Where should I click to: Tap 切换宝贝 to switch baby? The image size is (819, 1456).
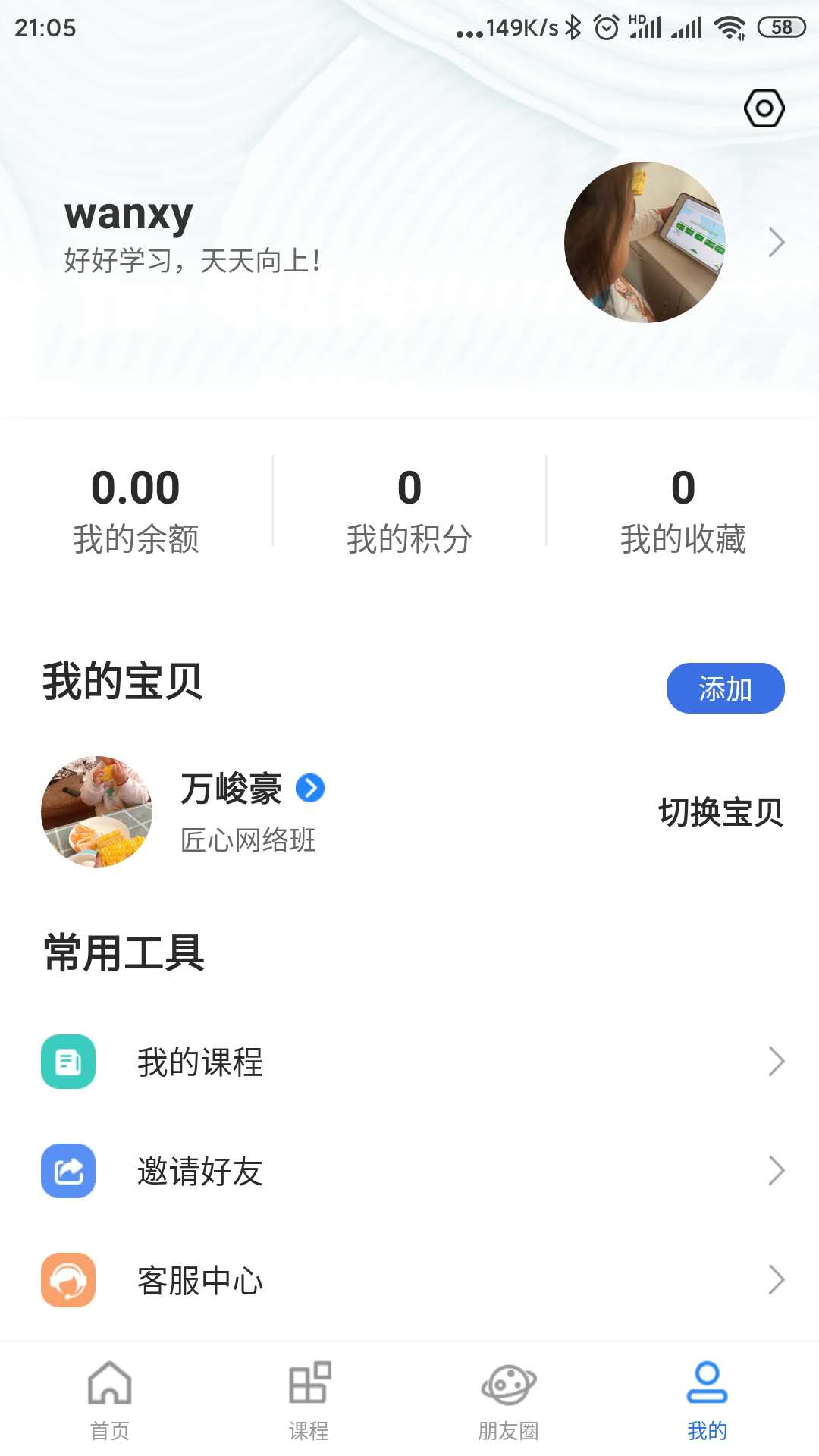(720, 812)
